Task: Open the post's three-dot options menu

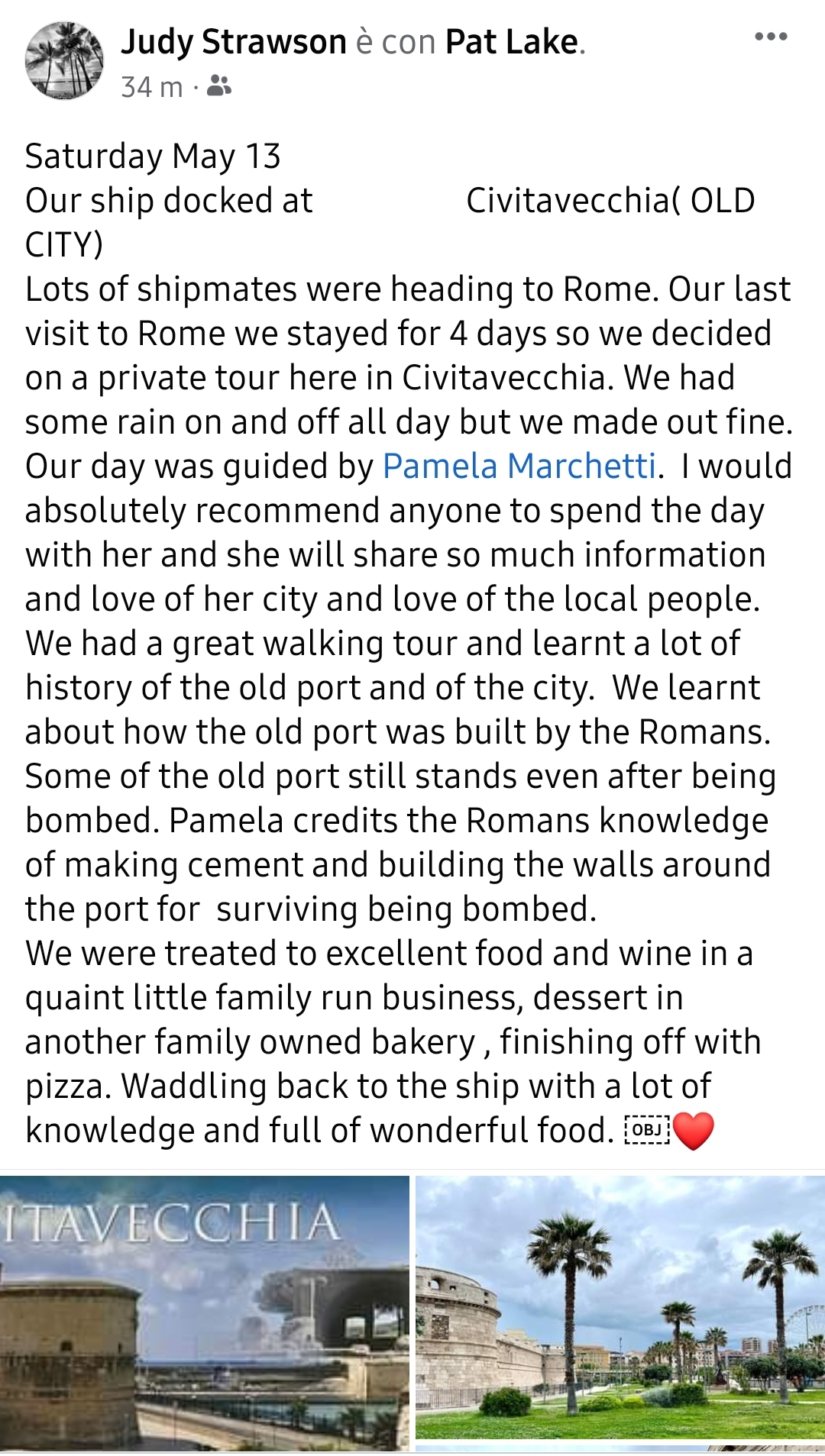Action: pyautogui.click(x=770, y=37)
